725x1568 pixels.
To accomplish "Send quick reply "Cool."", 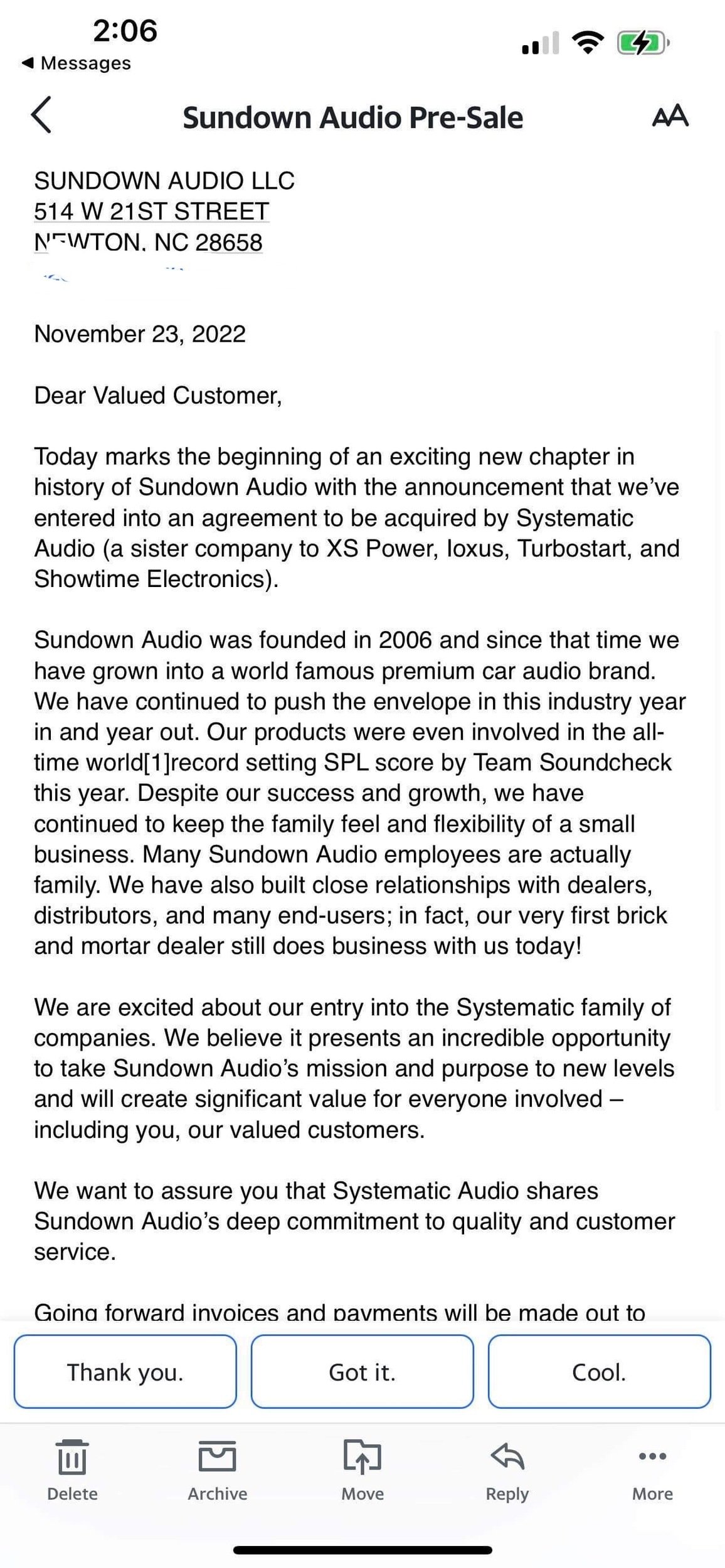I will [x=599, y=1371].
